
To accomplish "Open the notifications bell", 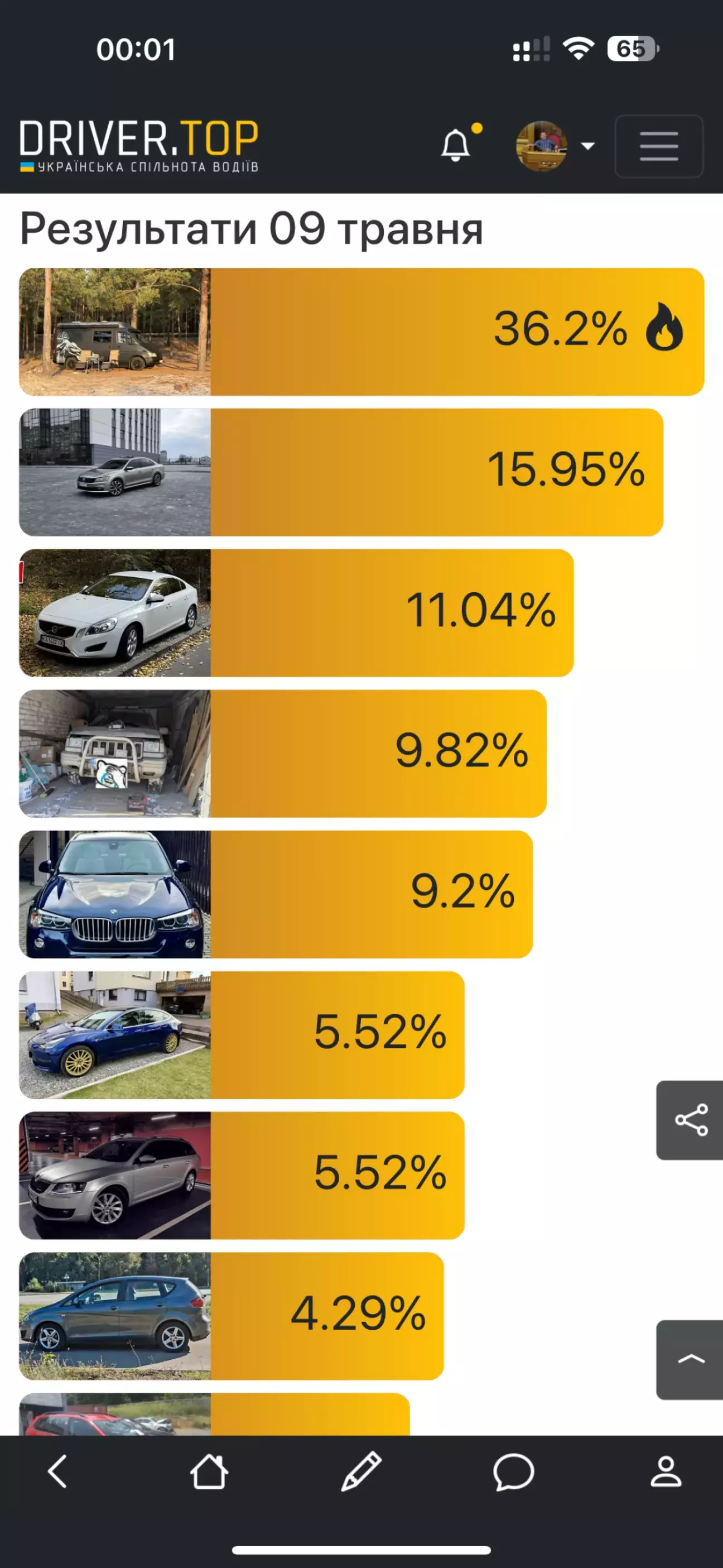I will 456,146.
